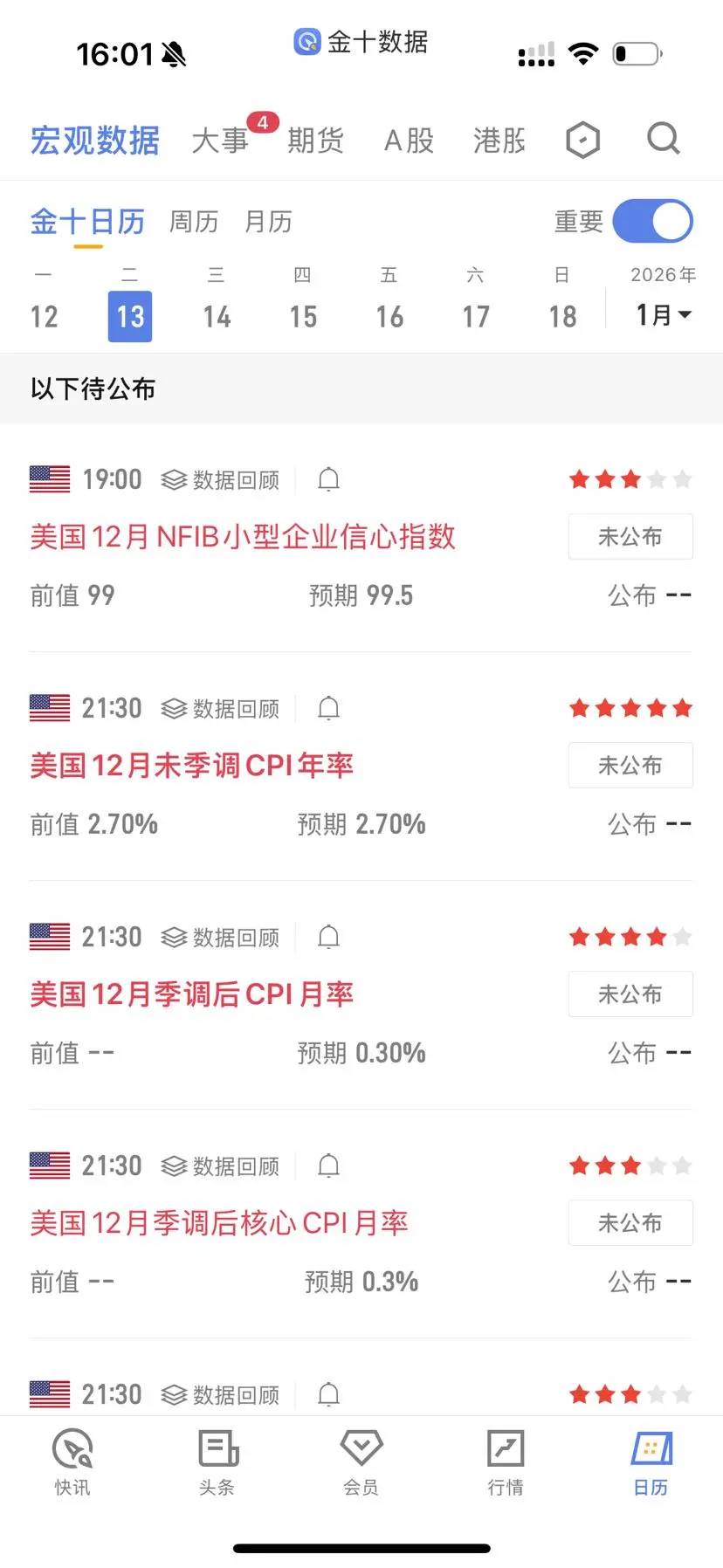Open the A股 tab
Screen dimensions: 723x1568
pos(409,140)
